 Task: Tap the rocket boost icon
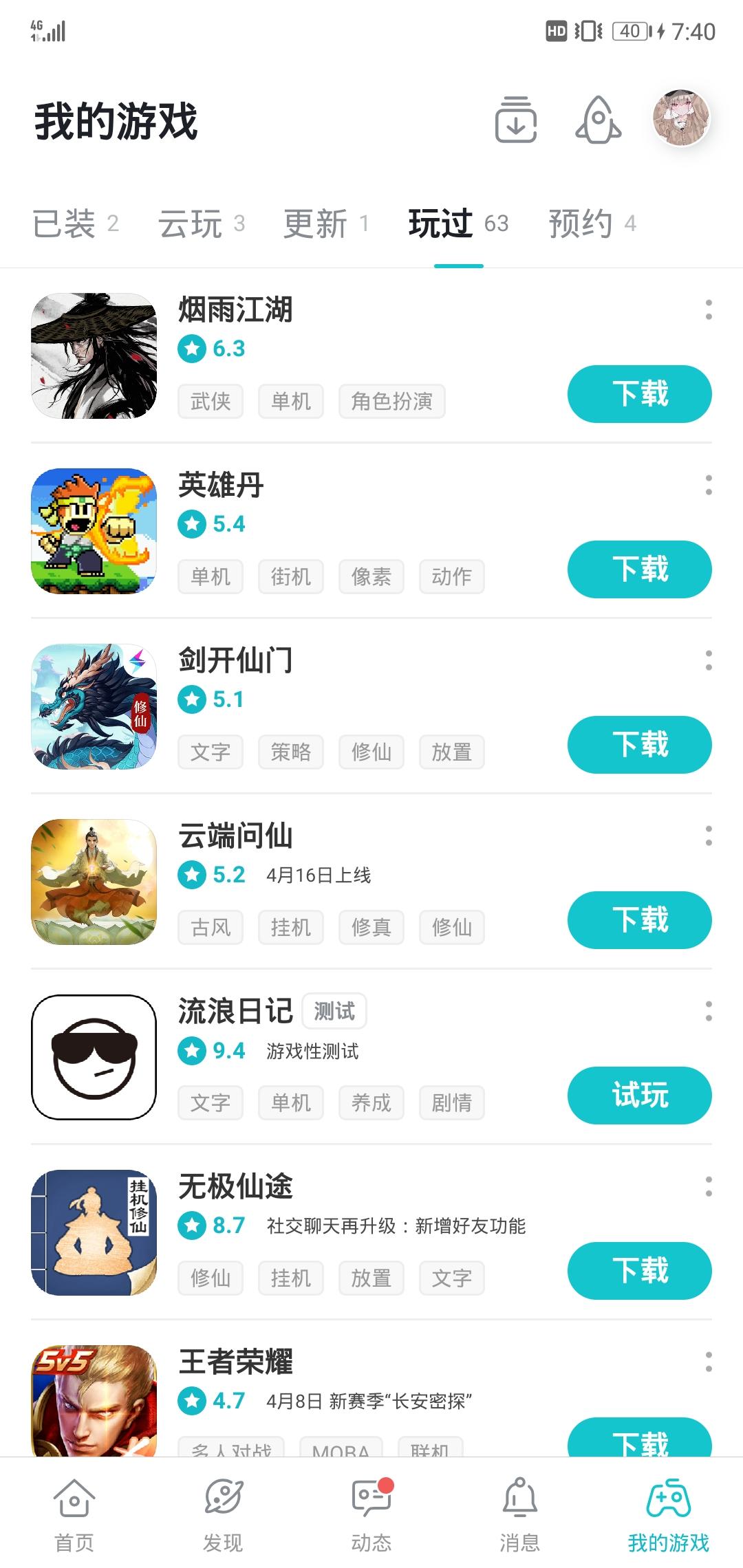[598, 120]
